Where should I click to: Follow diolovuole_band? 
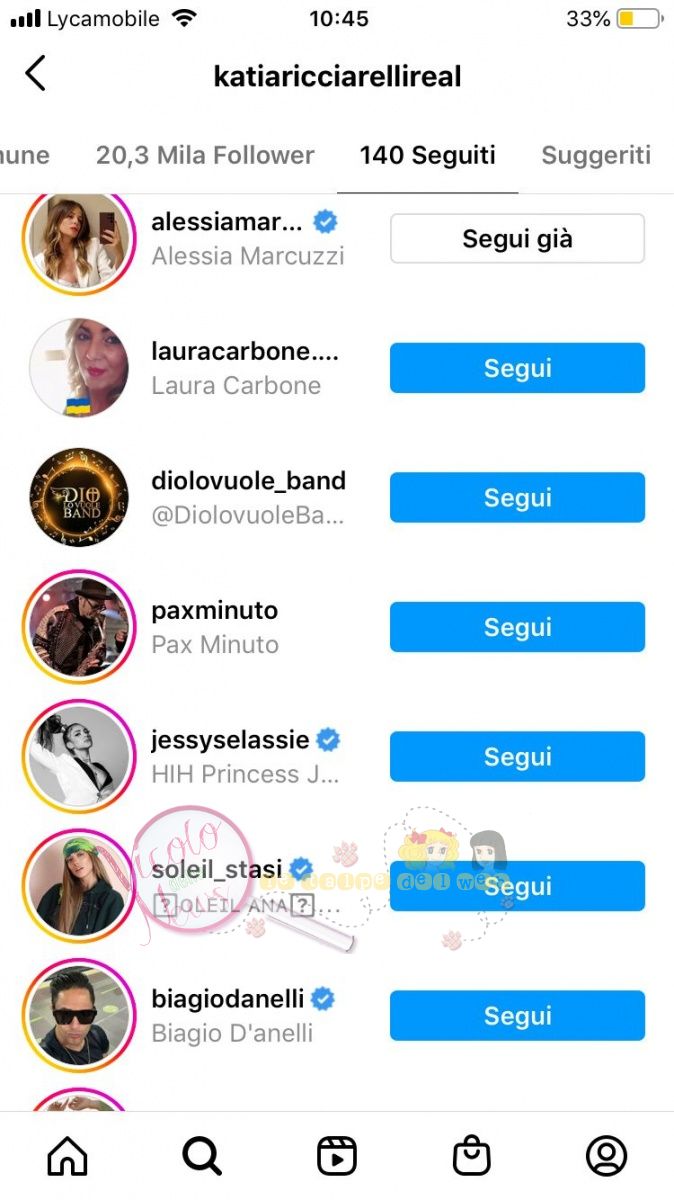[517, 498]
